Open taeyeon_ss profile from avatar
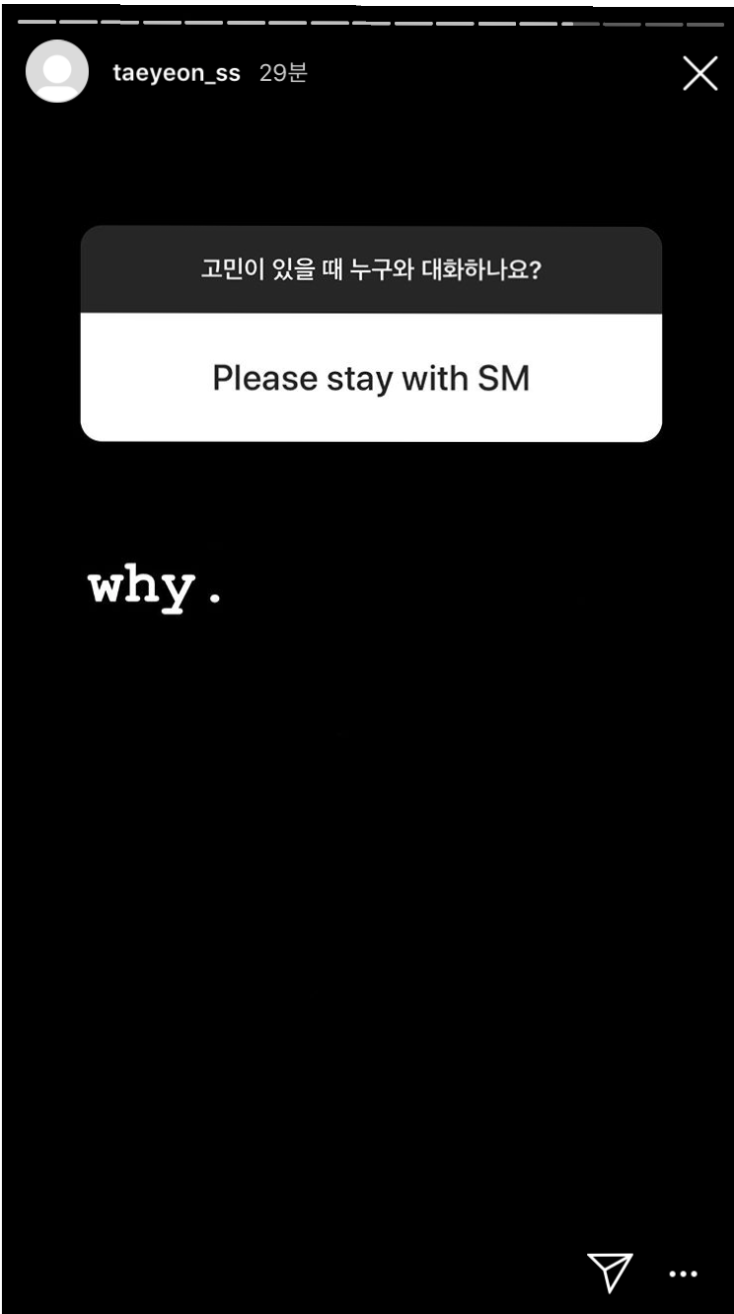The width and height of the screenshot is (734, 1314). [57, 72]
